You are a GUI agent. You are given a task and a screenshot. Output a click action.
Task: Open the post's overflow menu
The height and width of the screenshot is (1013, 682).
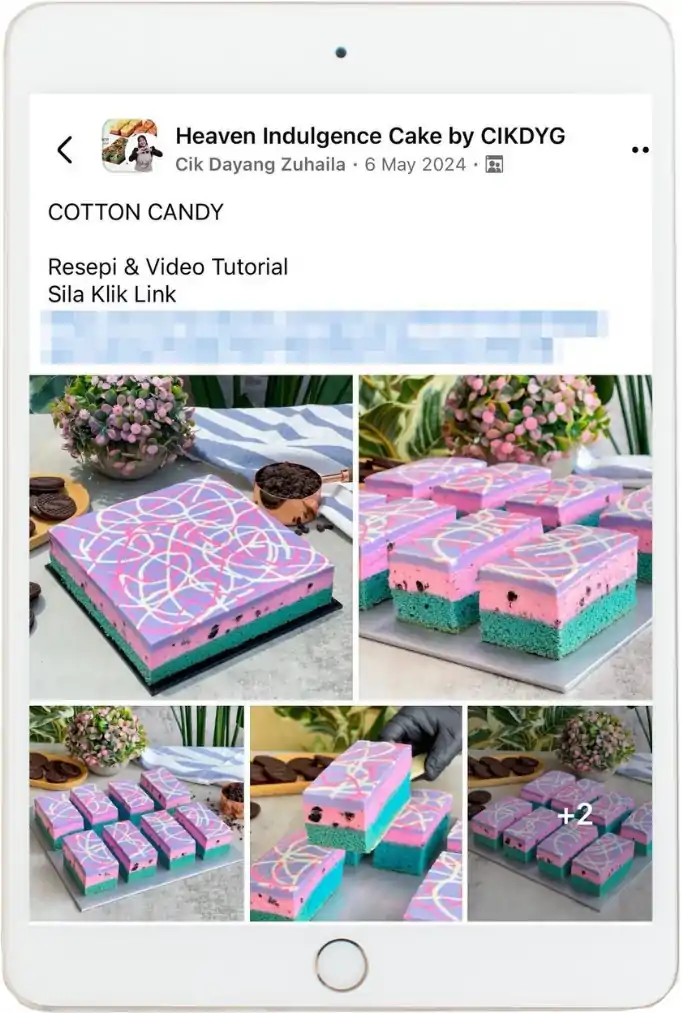640,150
